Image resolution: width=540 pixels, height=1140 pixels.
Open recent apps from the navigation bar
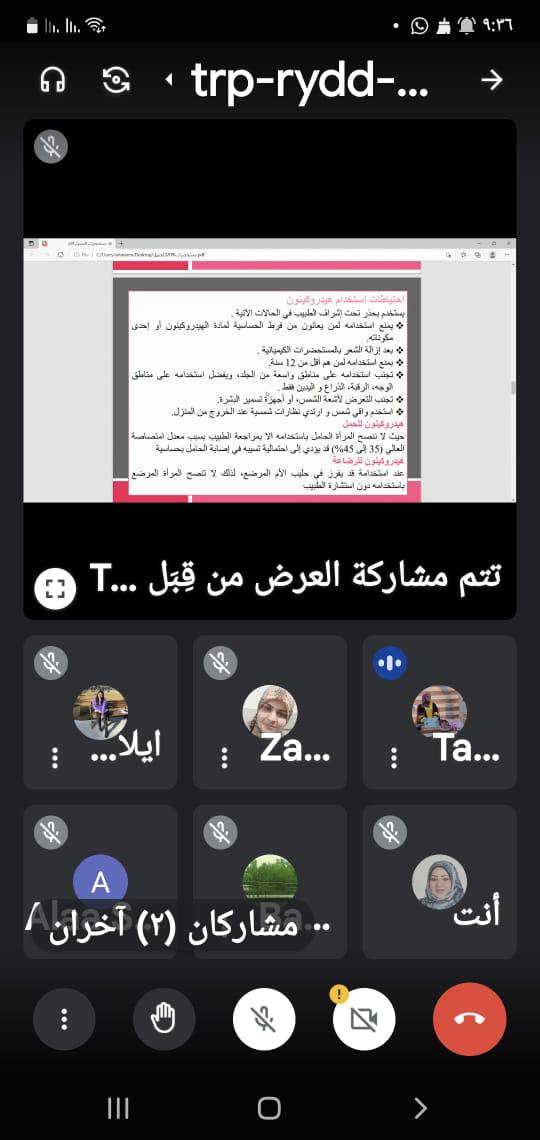118,1108
